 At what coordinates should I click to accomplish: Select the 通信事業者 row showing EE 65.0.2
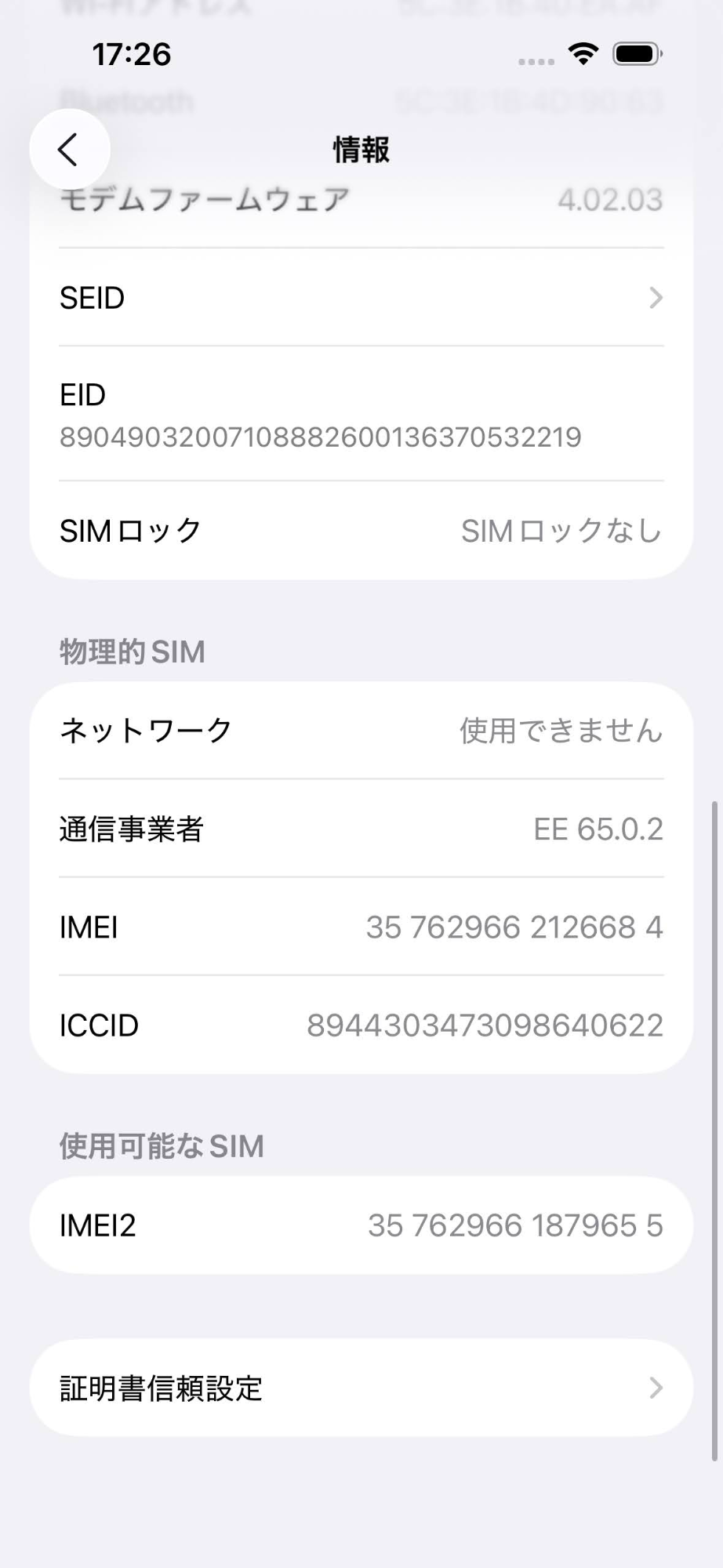coord(361,829)
